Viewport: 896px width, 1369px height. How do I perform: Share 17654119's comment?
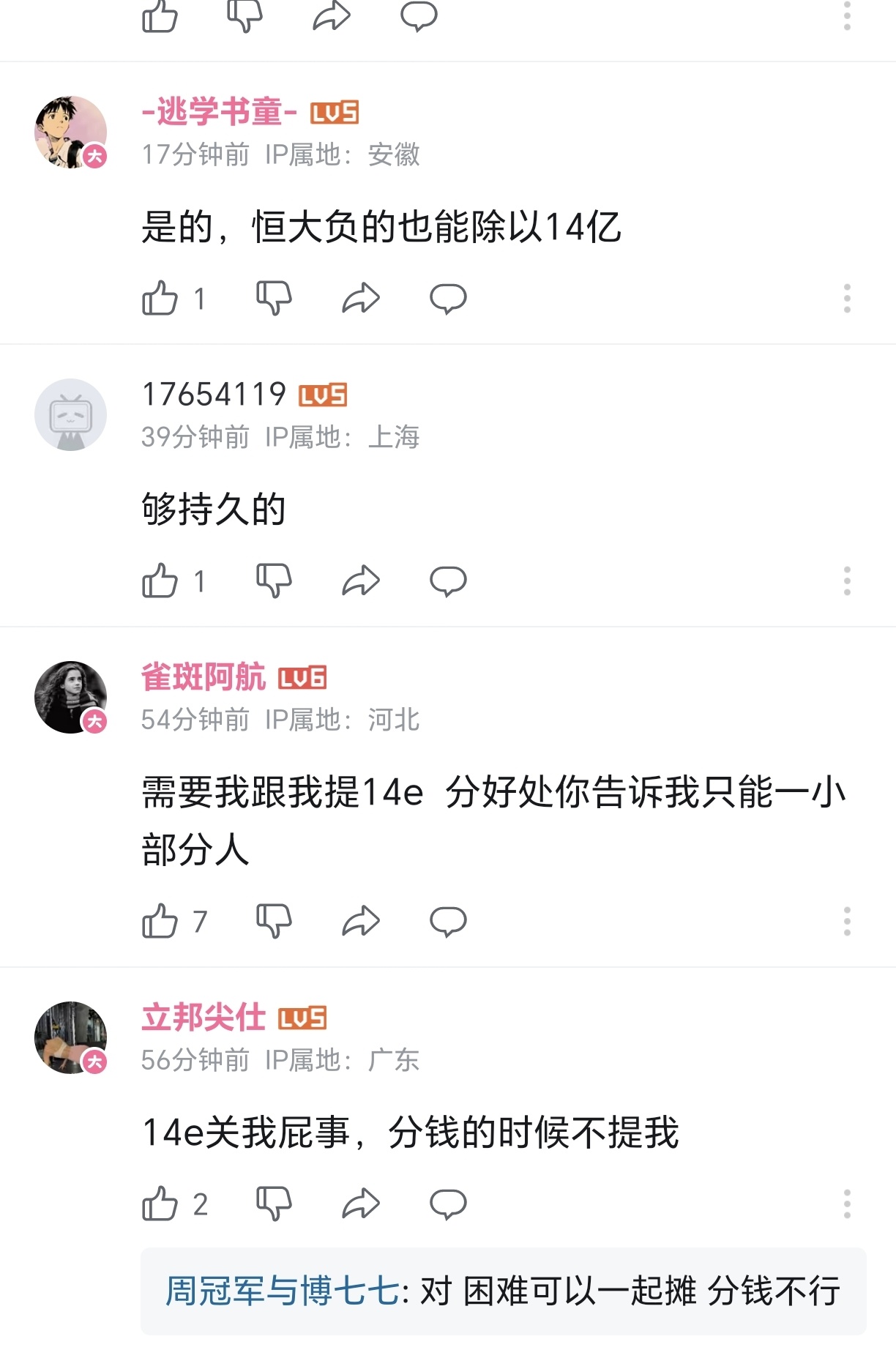click(361, 581)
